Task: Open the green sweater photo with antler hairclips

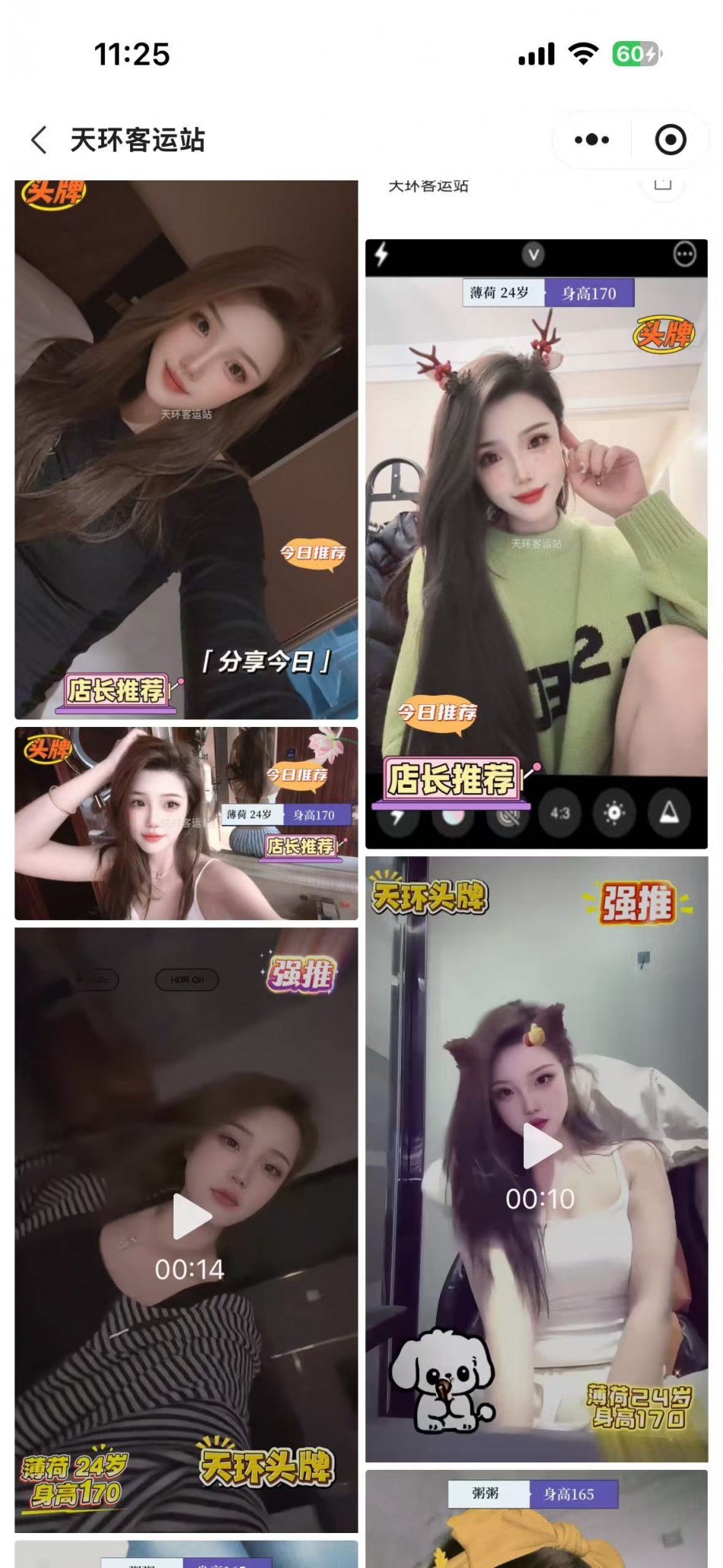Action: (536, 543)
